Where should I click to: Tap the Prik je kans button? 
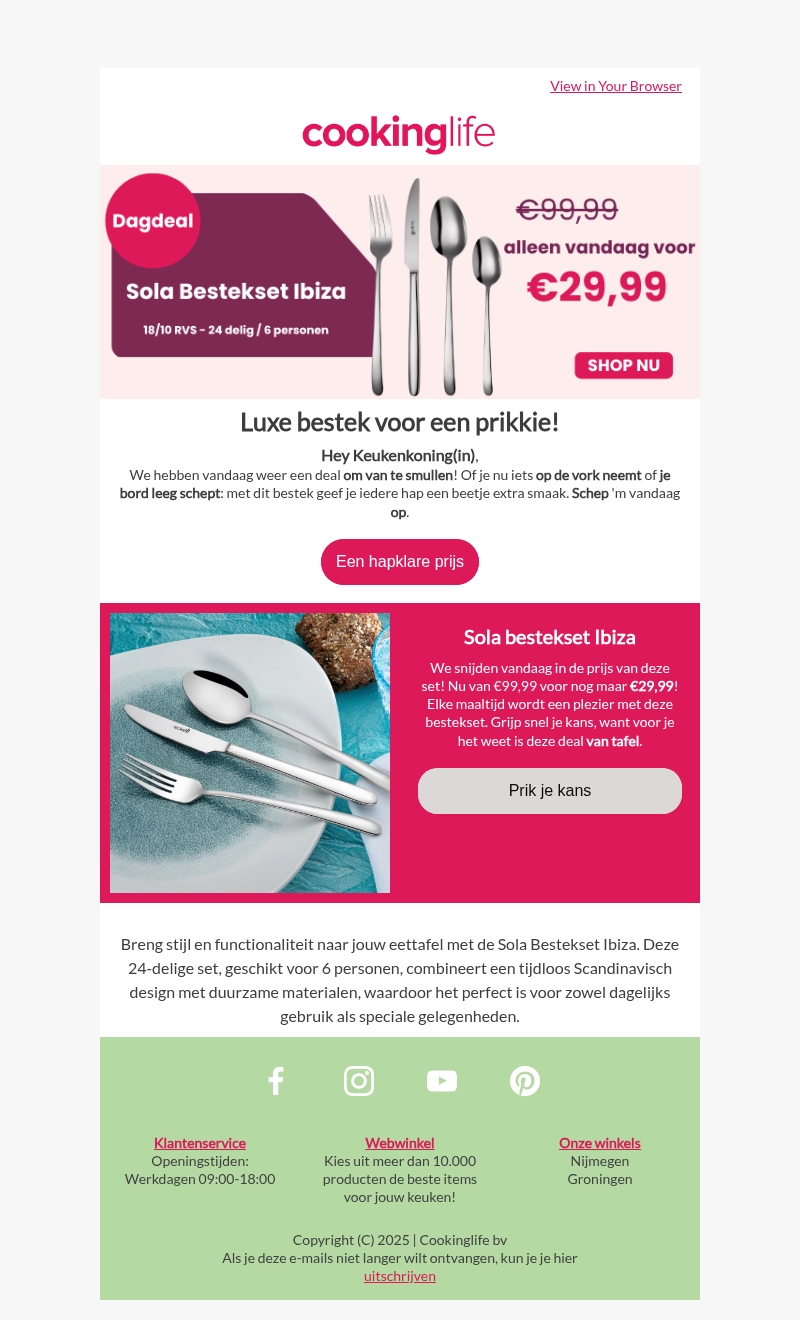pos(549,791)
